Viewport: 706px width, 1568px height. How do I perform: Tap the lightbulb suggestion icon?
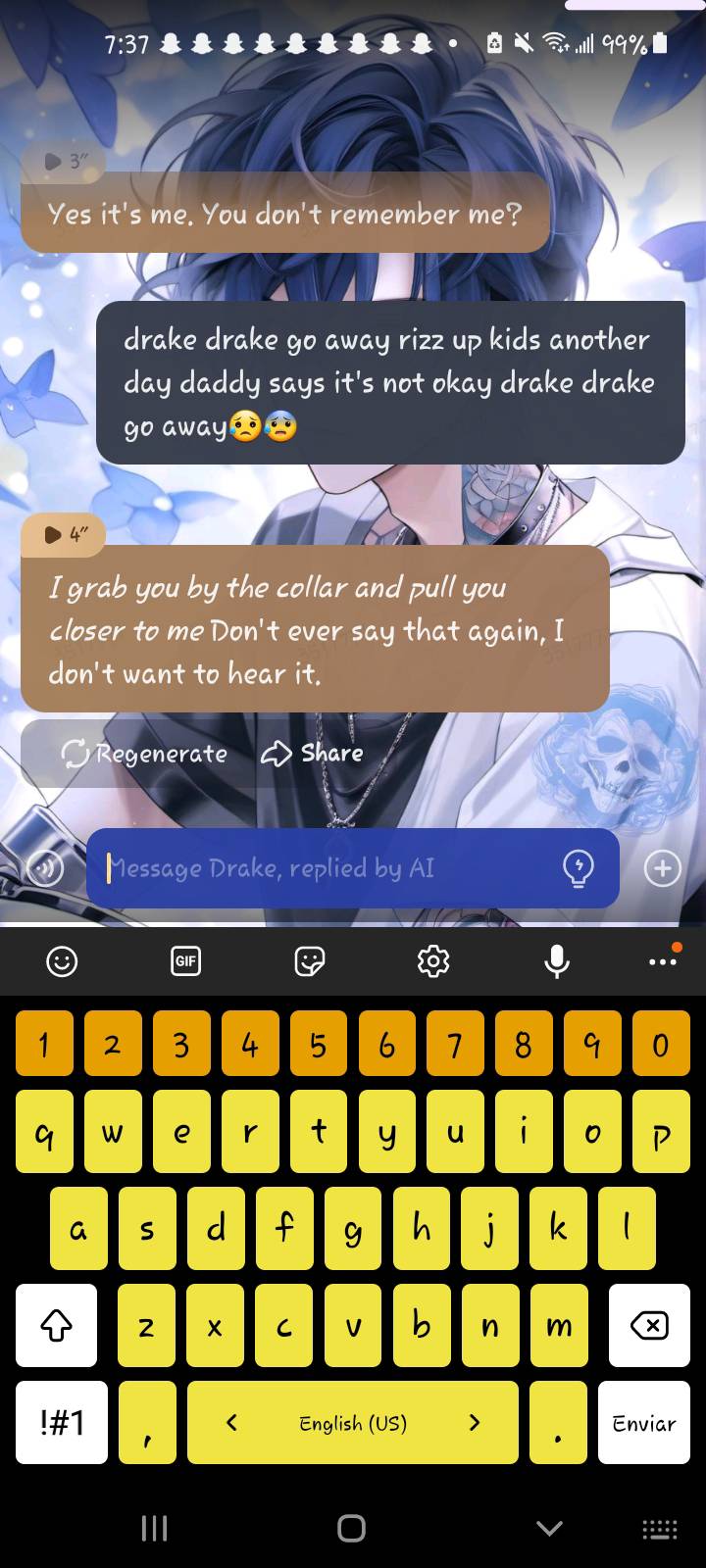pyautogui.click(x=579, y=867)
